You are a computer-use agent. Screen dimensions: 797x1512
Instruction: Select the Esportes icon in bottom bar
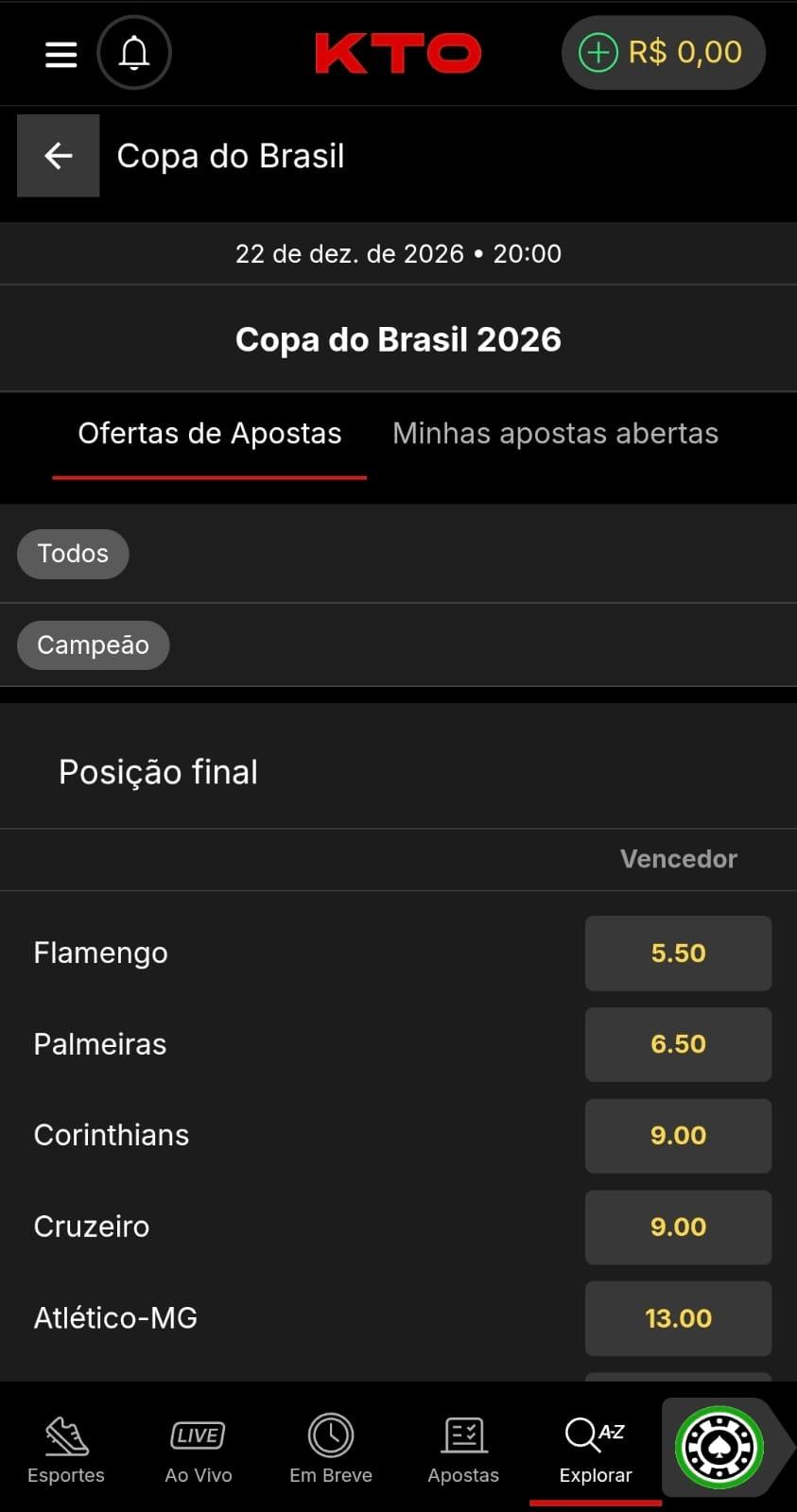pos(65,1448)
